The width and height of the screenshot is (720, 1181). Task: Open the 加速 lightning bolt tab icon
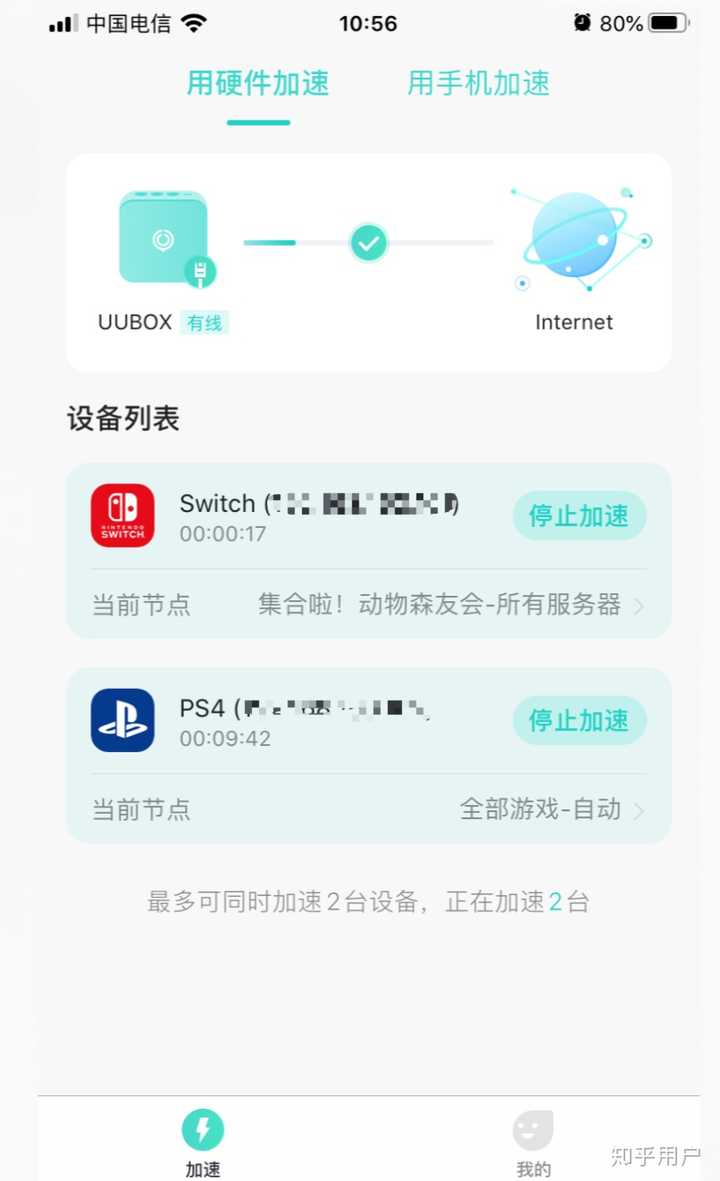(203, 1130)
